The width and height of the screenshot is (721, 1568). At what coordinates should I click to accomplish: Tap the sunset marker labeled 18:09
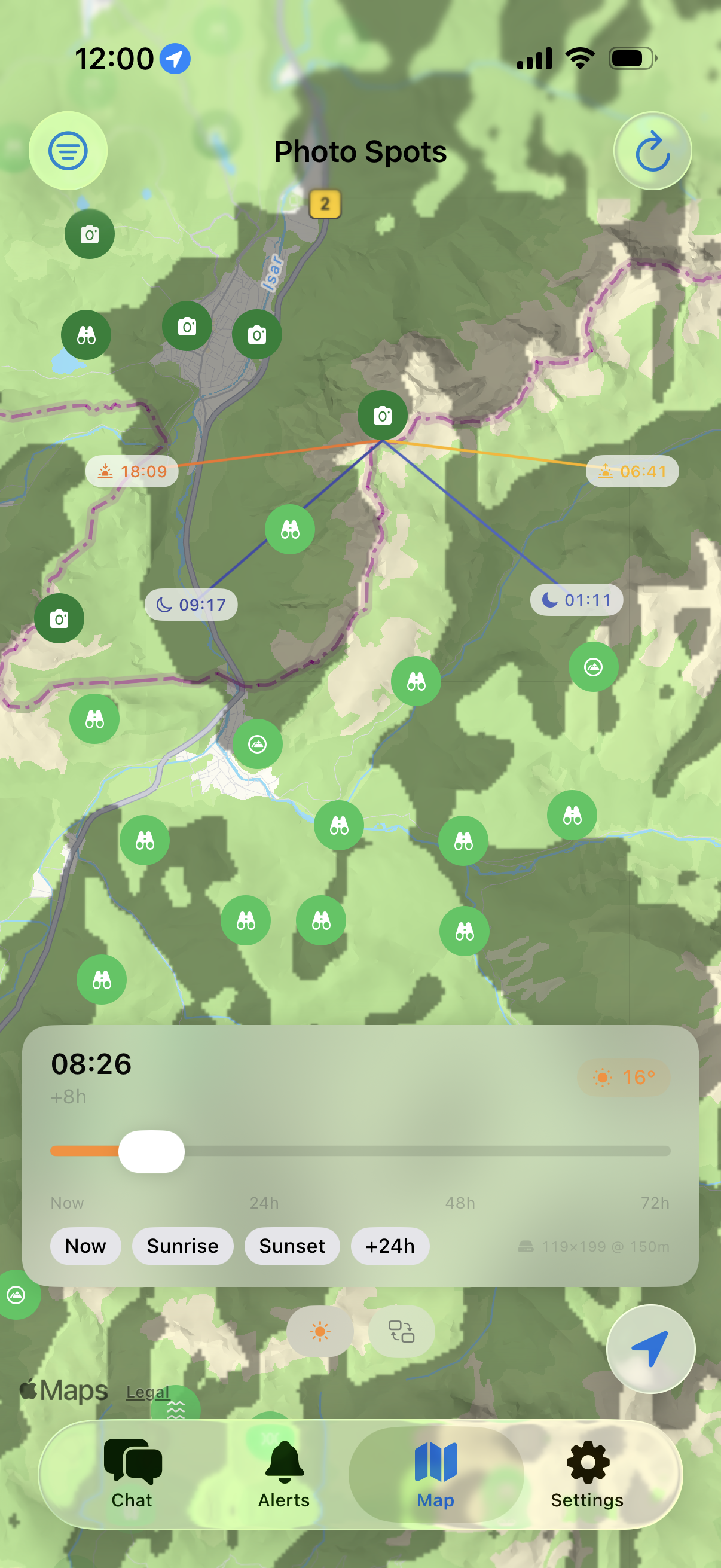tap(132, 471)
